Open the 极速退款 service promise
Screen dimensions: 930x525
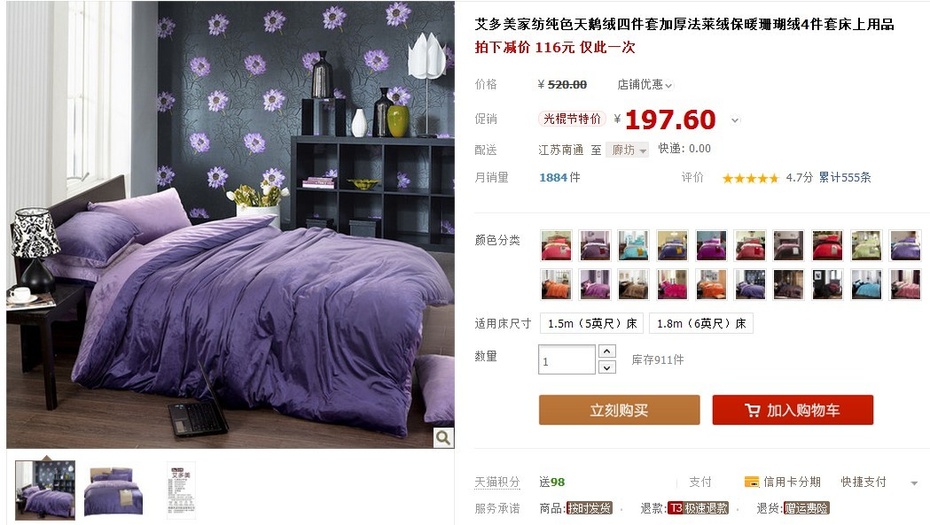click(x=698, y=508)
